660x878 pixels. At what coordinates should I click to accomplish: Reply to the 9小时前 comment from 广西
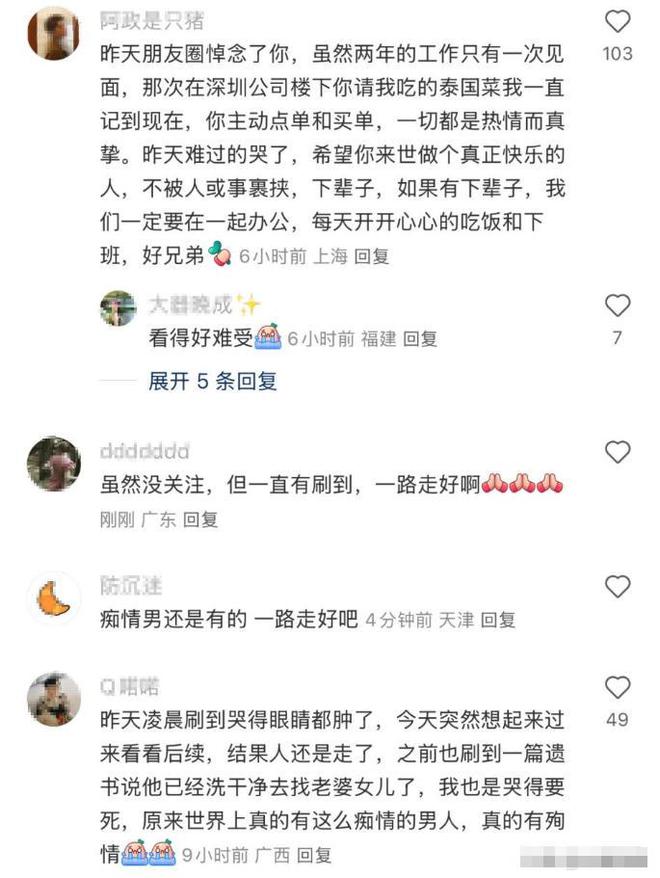314,855
